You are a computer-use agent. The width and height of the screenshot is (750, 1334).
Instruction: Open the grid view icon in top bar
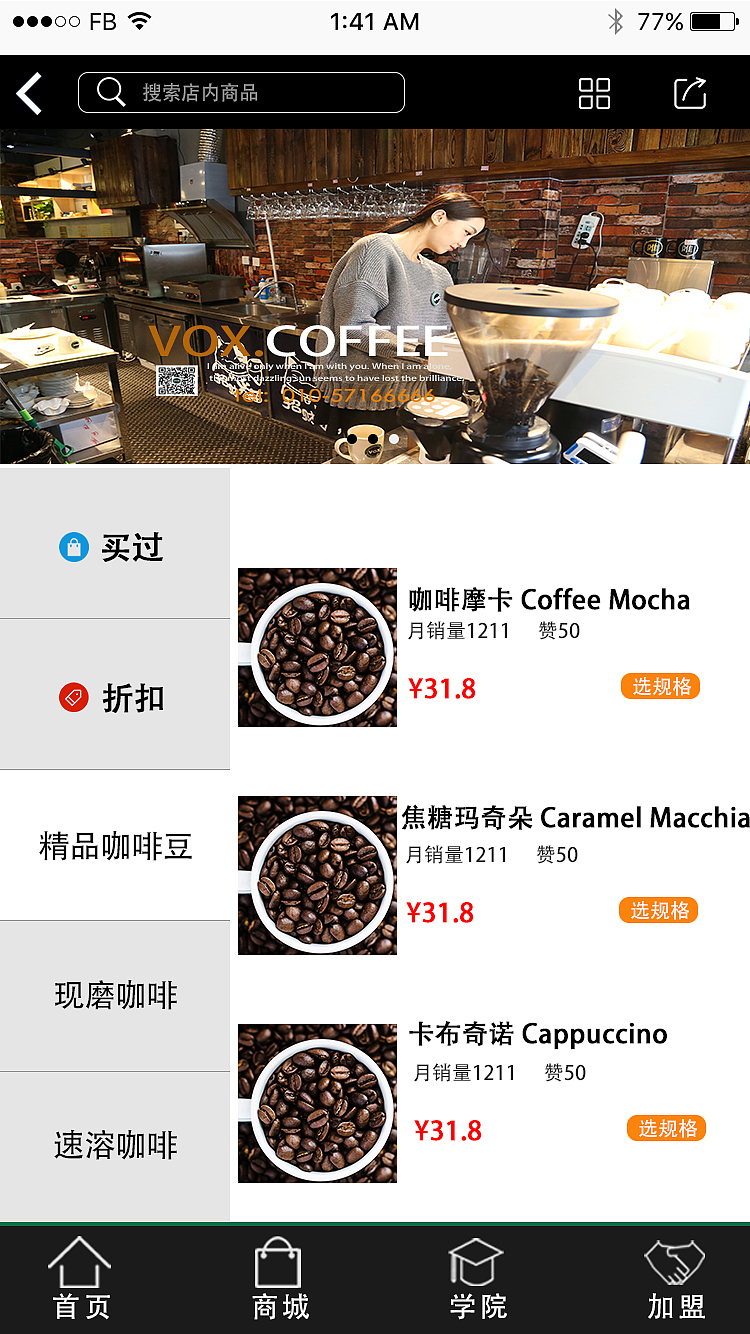tap(594, 93)
